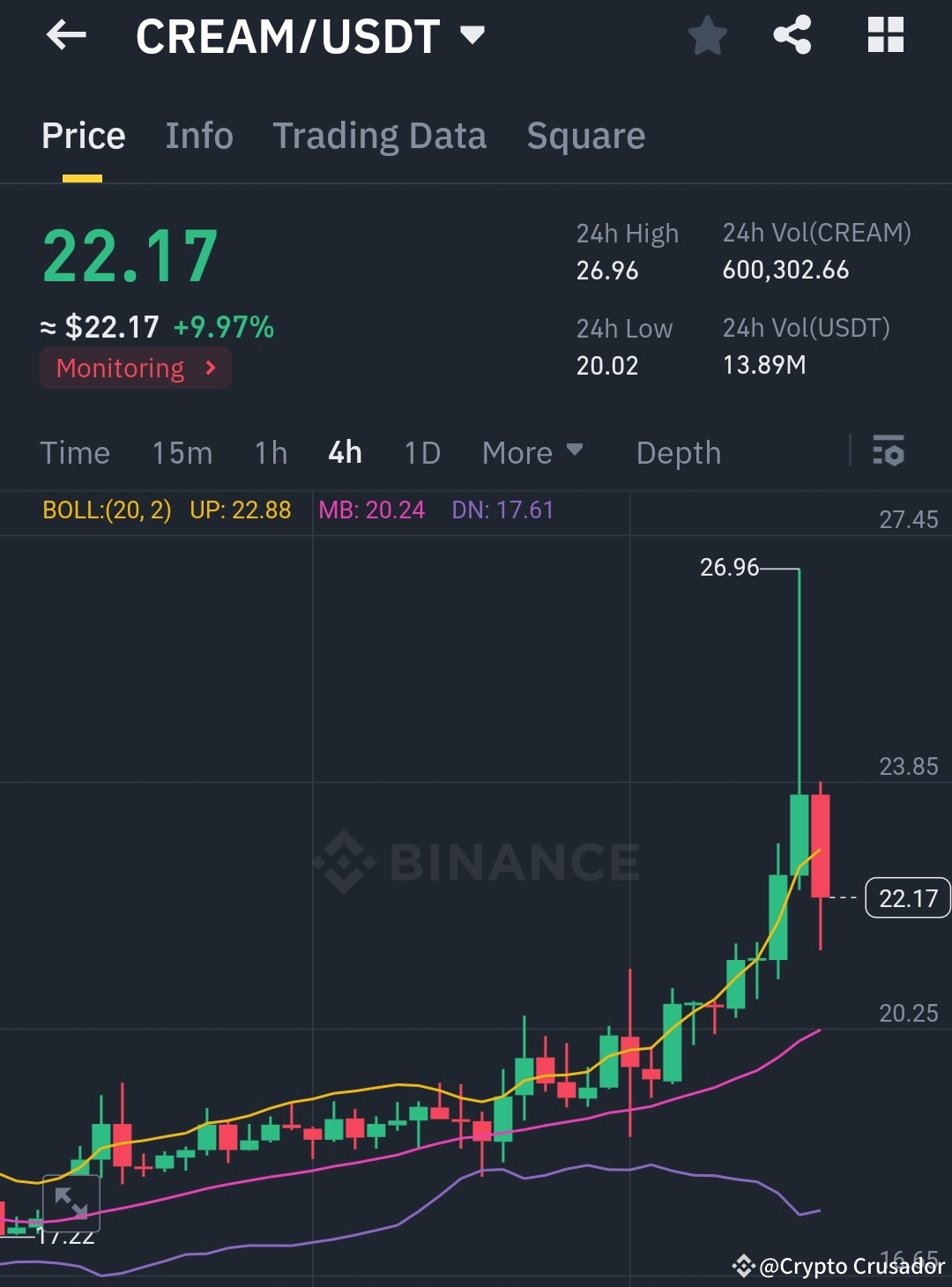Open the Monitoring tag details
952x1287 pixels.
pos(135,368)
